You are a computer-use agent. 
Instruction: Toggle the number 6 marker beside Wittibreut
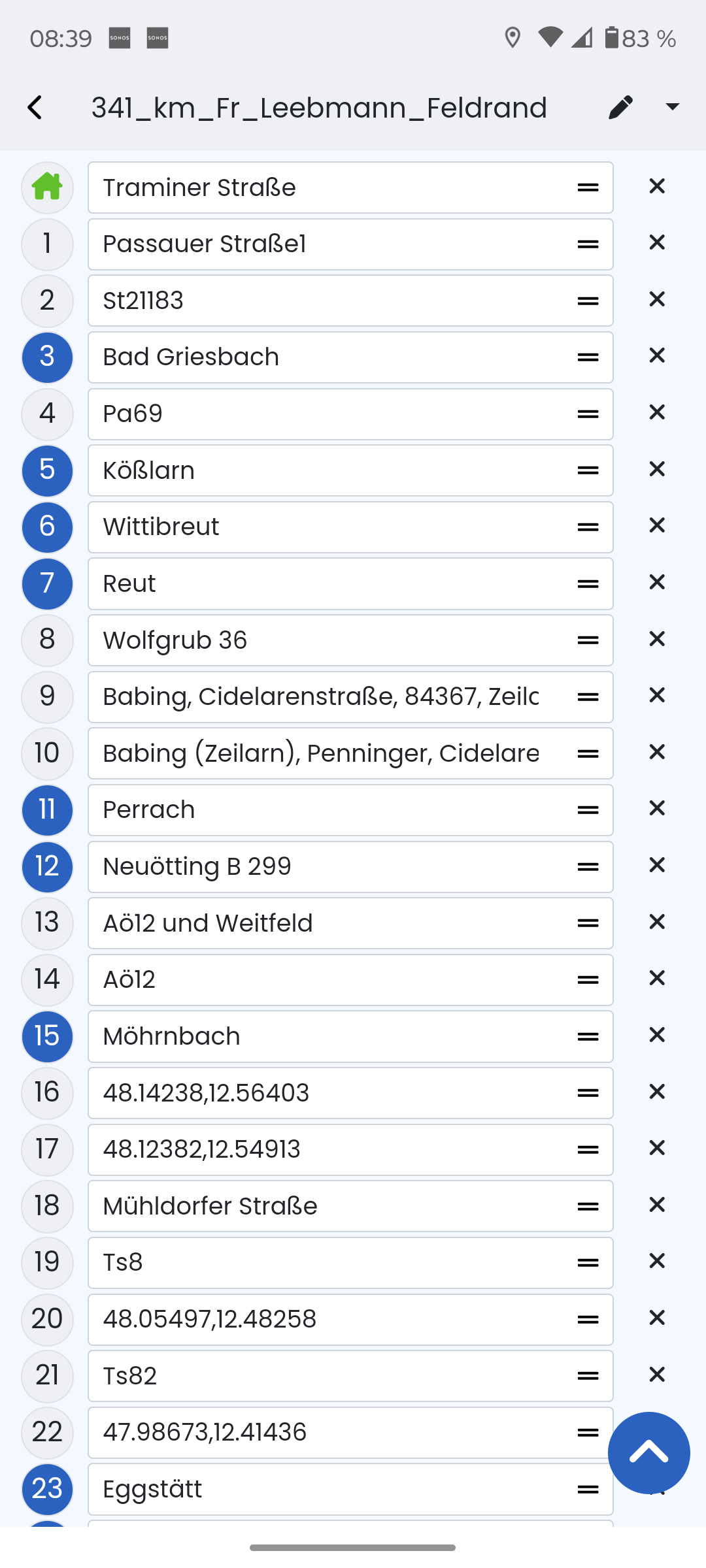tap(47, 527)
